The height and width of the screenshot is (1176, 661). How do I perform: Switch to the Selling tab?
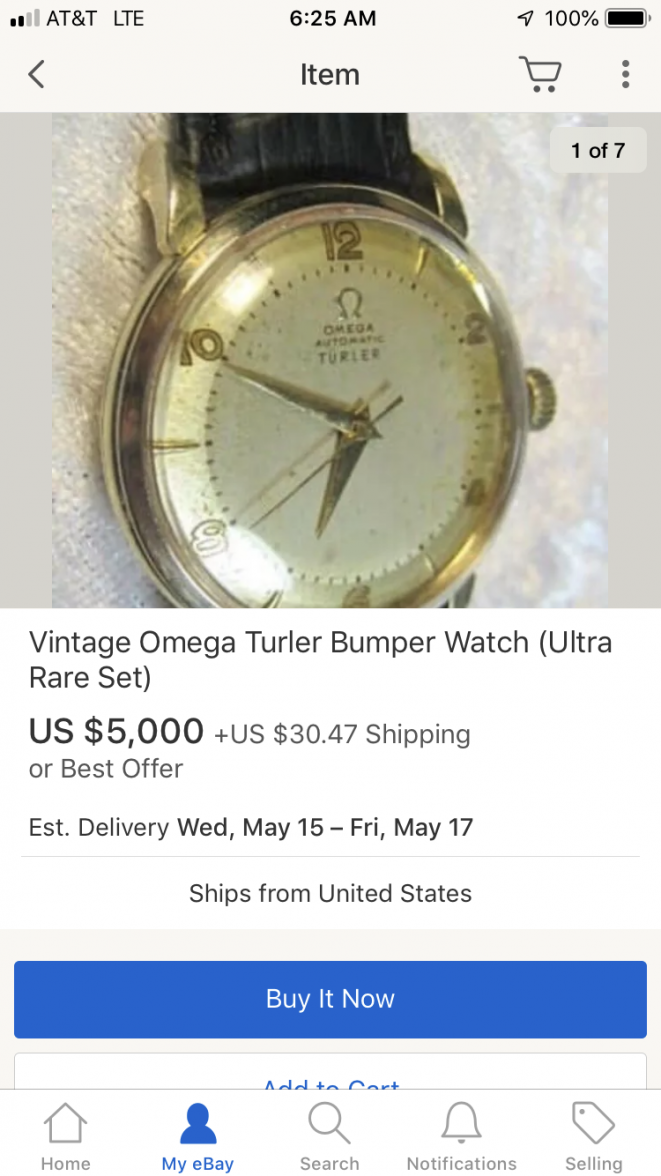(x=593, y=1136)
